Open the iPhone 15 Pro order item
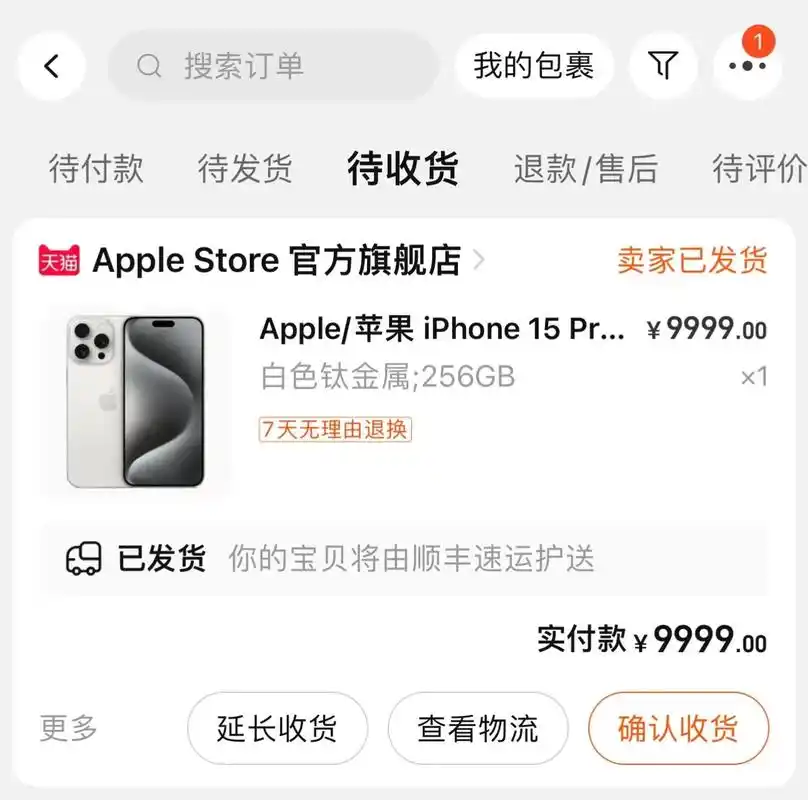Screen dimensions: 808x800 442,329
